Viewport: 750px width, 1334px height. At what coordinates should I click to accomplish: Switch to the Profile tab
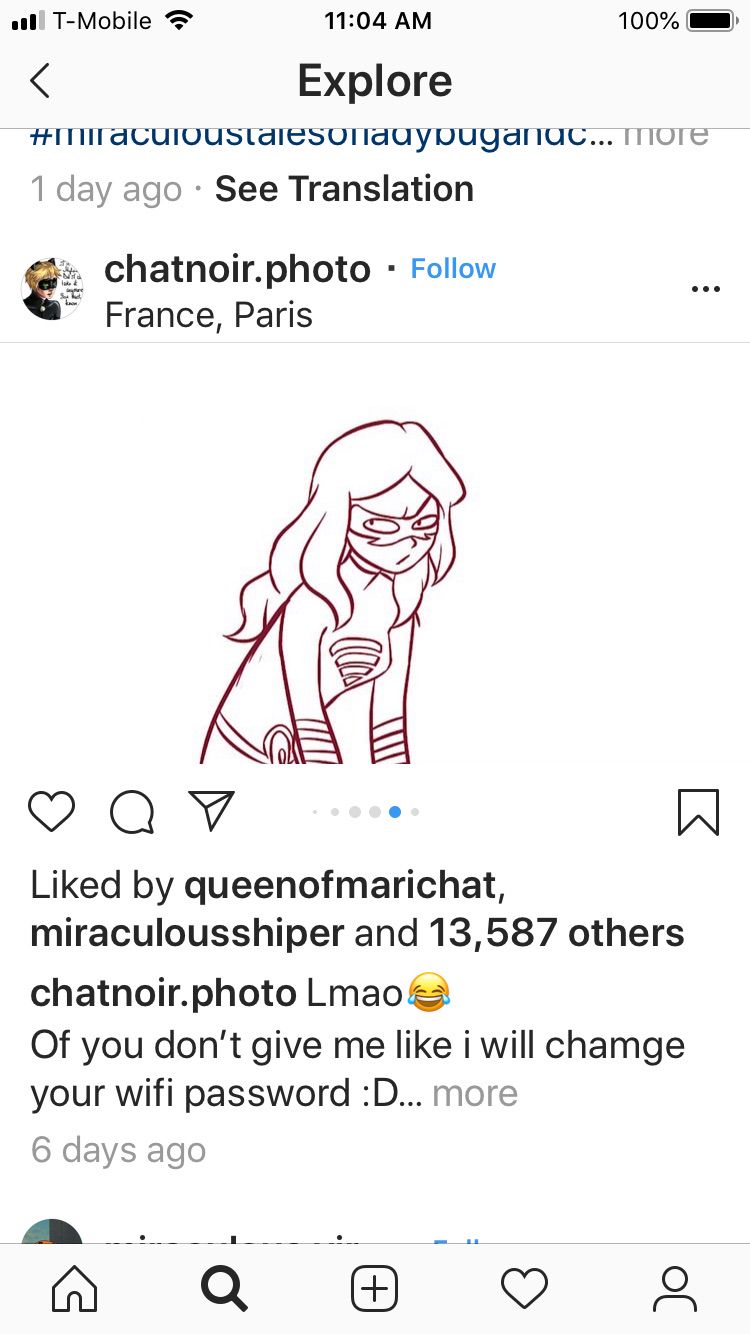pos(675,1289)
